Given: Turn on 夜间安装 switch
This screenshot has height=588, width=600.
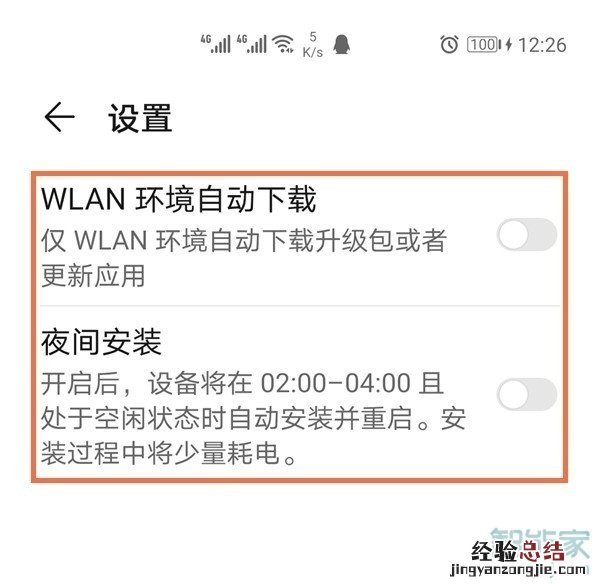Looking at the screenshot, I should 527,394.
